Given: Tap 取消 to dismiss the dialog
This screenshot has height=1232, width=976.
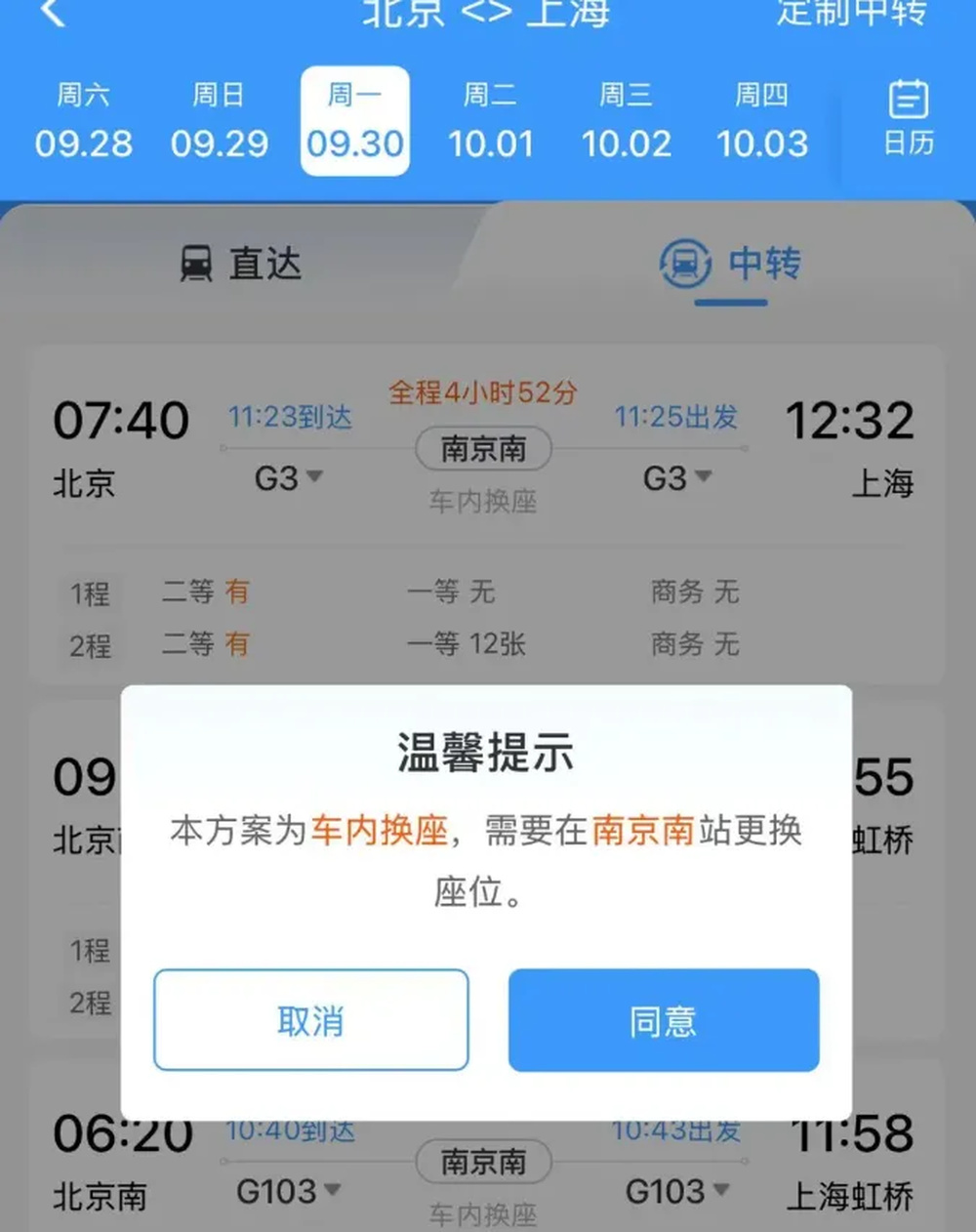Looking at the screenshot, I should coord(310,1020).
